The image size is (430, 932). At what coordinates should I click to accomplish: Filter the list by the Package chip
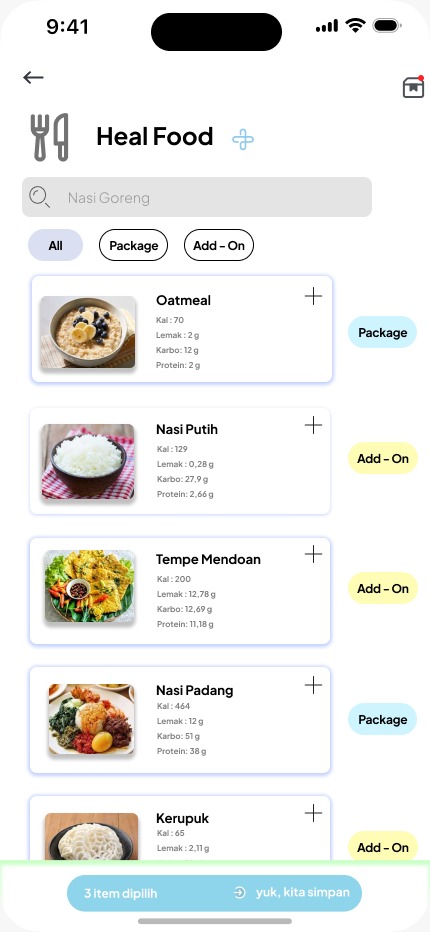pyautogui.click(x=133, y=245)
